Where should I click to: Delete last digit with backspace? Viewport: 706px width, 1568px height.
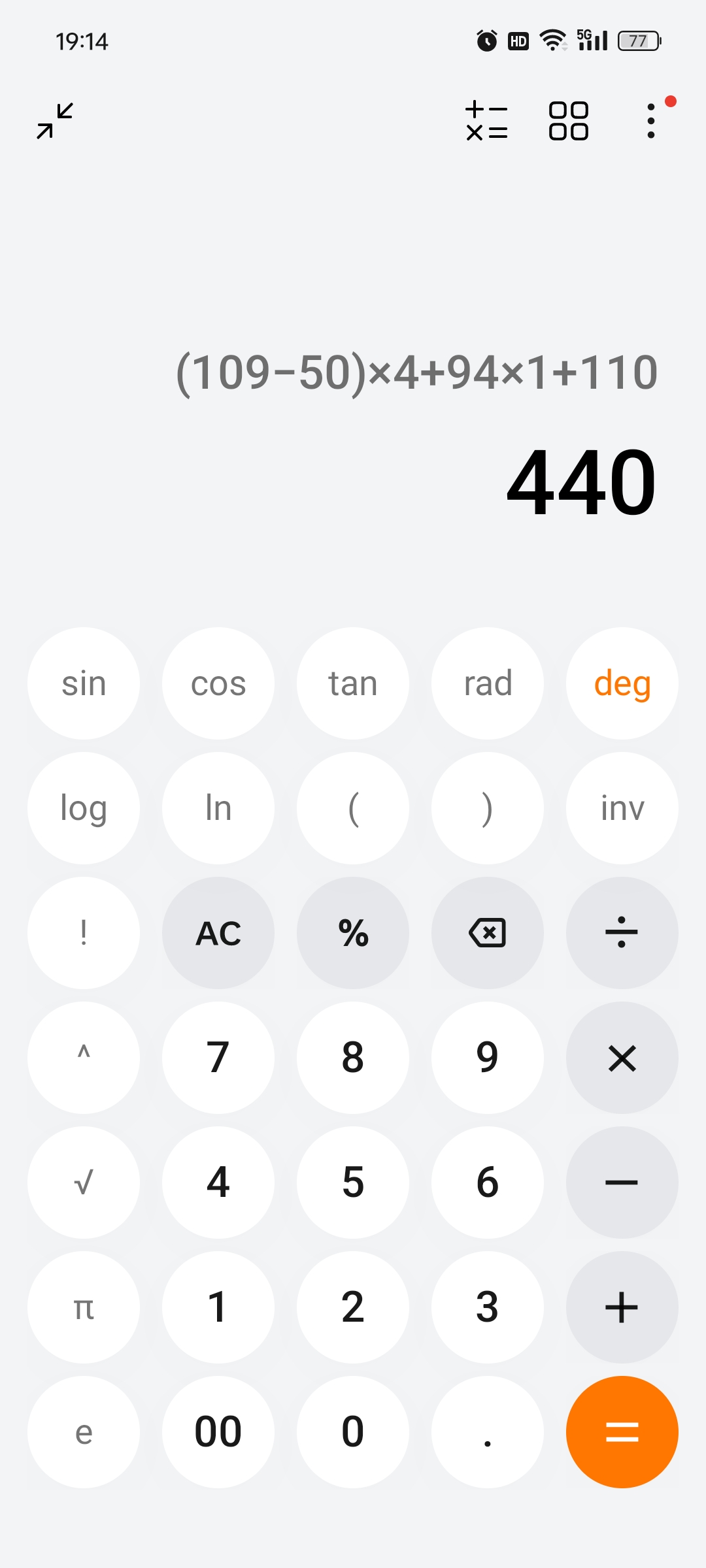(488, 933)
